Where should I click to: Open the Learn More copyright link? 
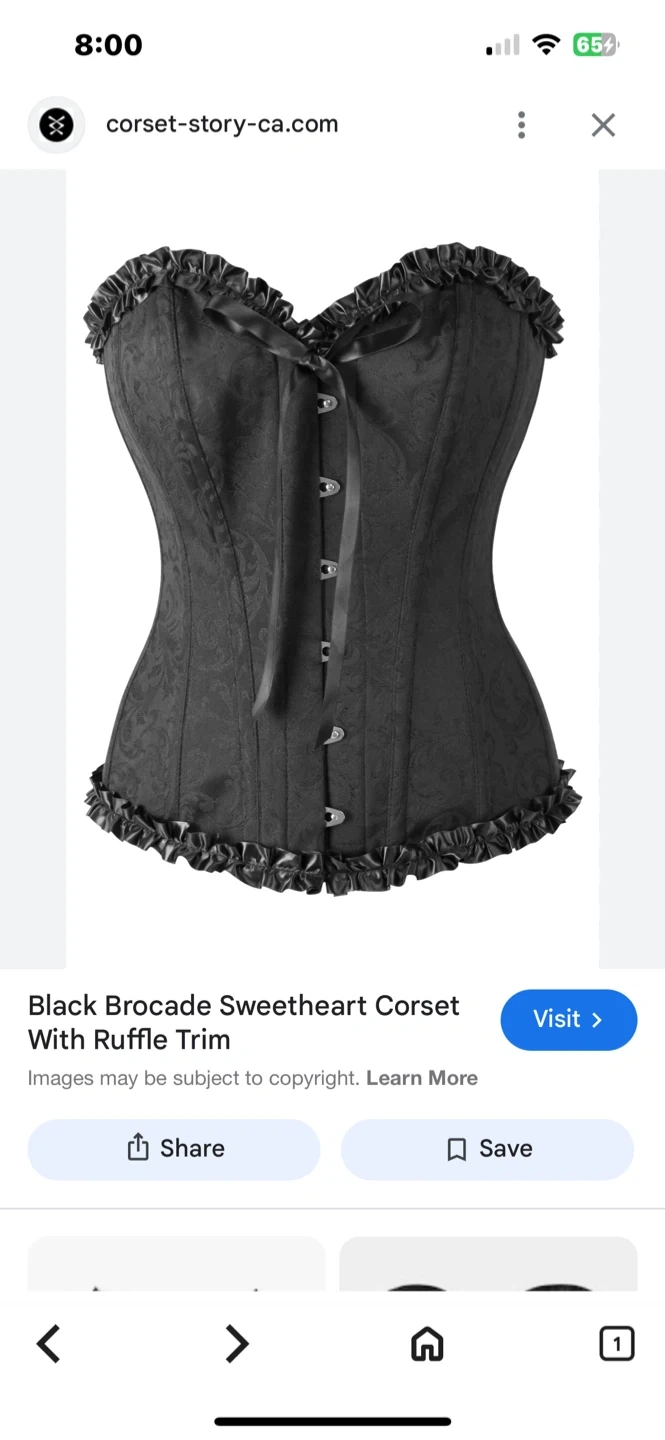[x=421, y=1078]
